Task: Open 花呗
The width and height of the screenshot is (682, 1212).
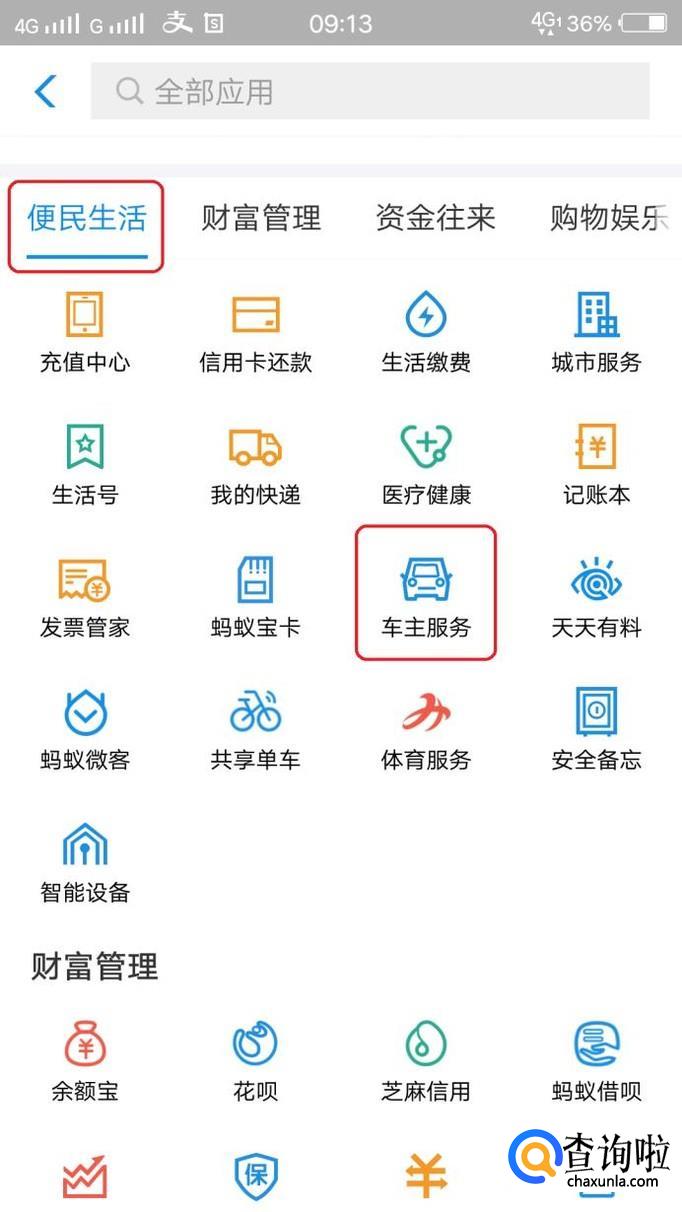Action: (x=256, y=1060)
